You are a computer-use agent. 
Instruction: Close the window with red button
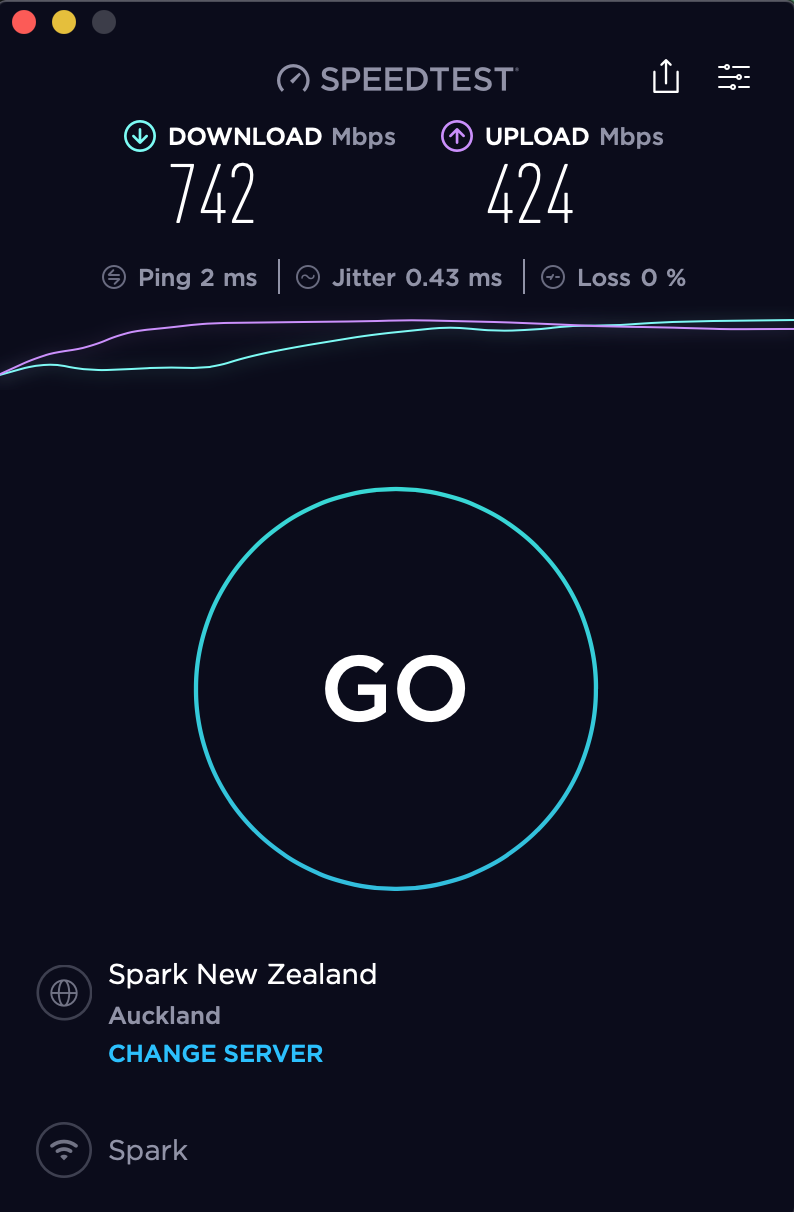[25, 22]
